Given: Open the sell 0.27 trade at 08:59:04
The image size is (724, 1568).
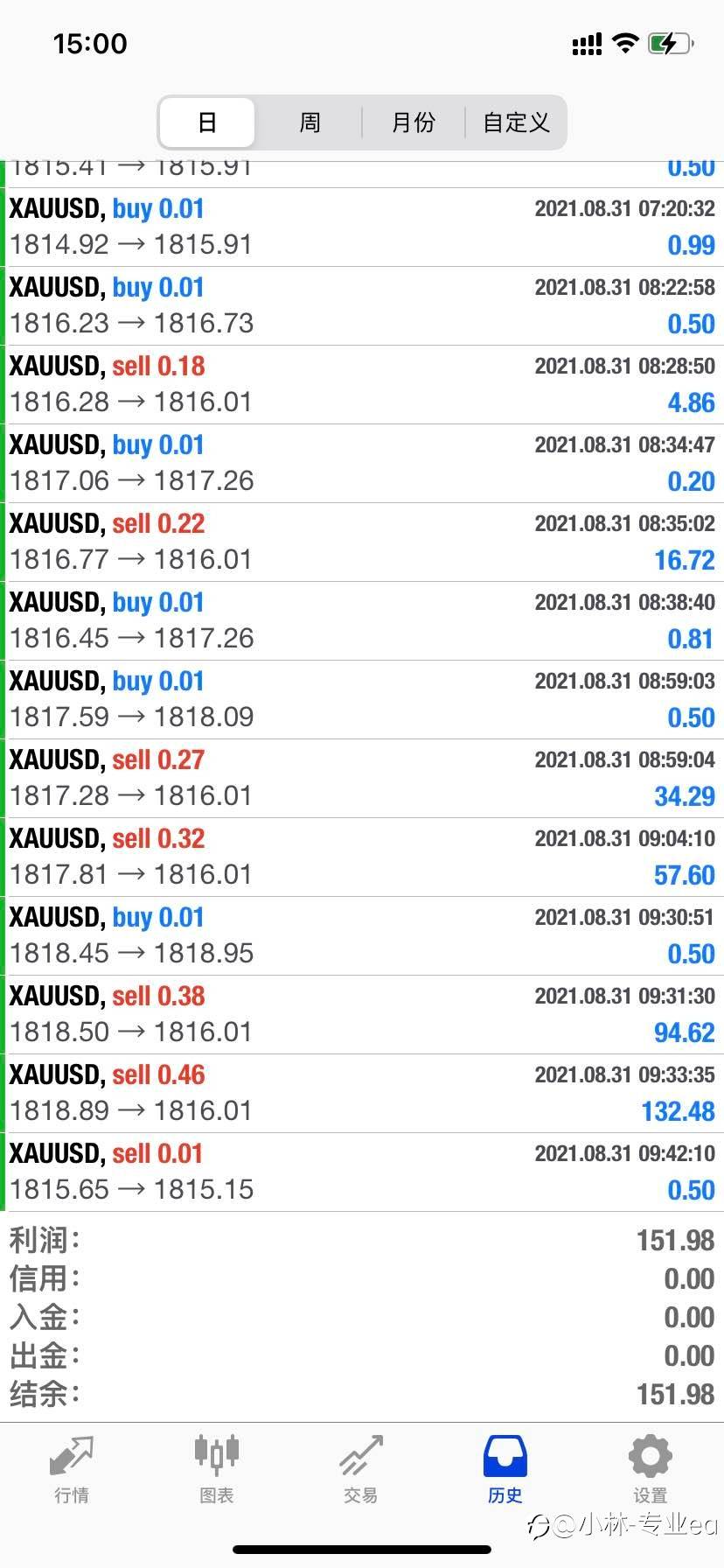Looking at the screenshot, I should (362, 779).
